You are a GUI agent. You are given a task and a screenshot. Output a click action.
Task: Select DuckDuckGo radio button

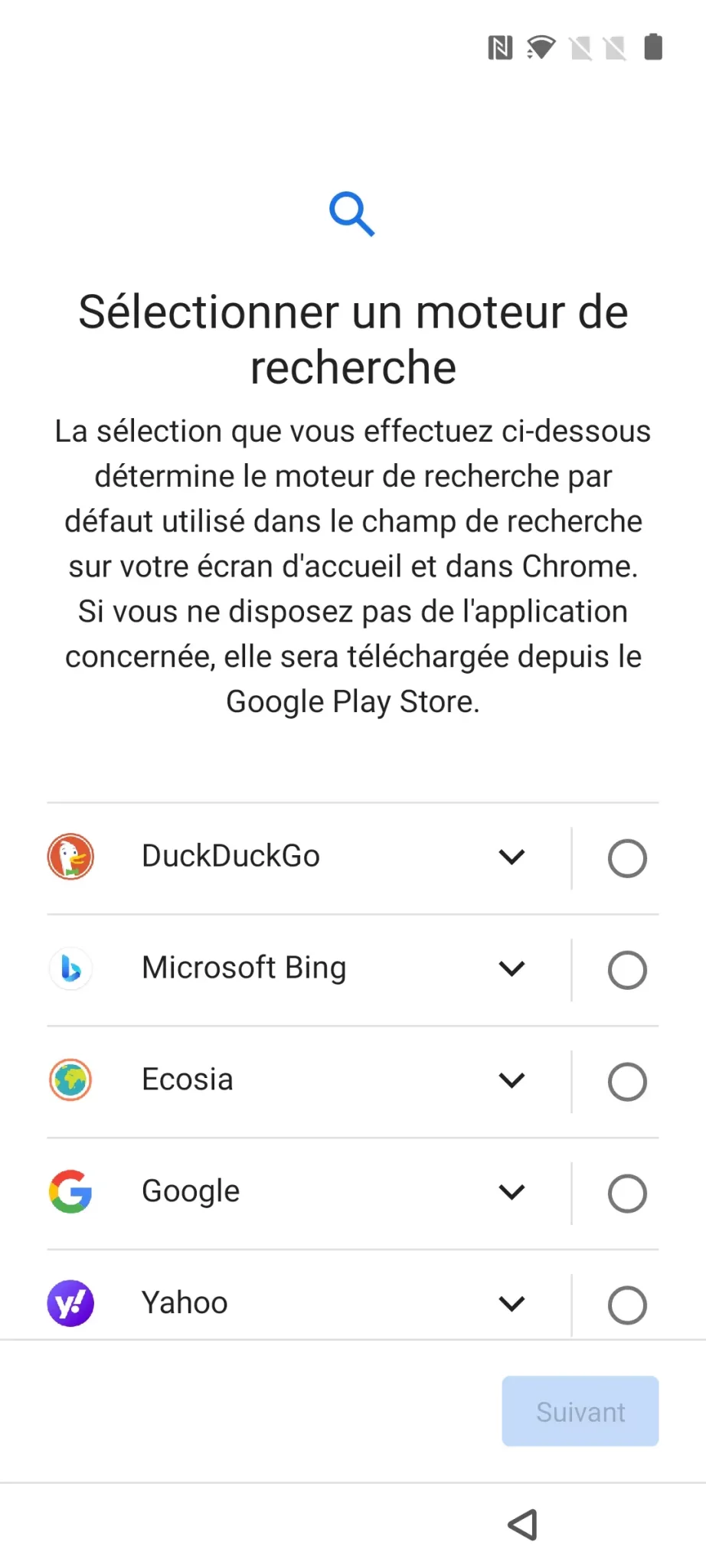click(x=626, y=858)
